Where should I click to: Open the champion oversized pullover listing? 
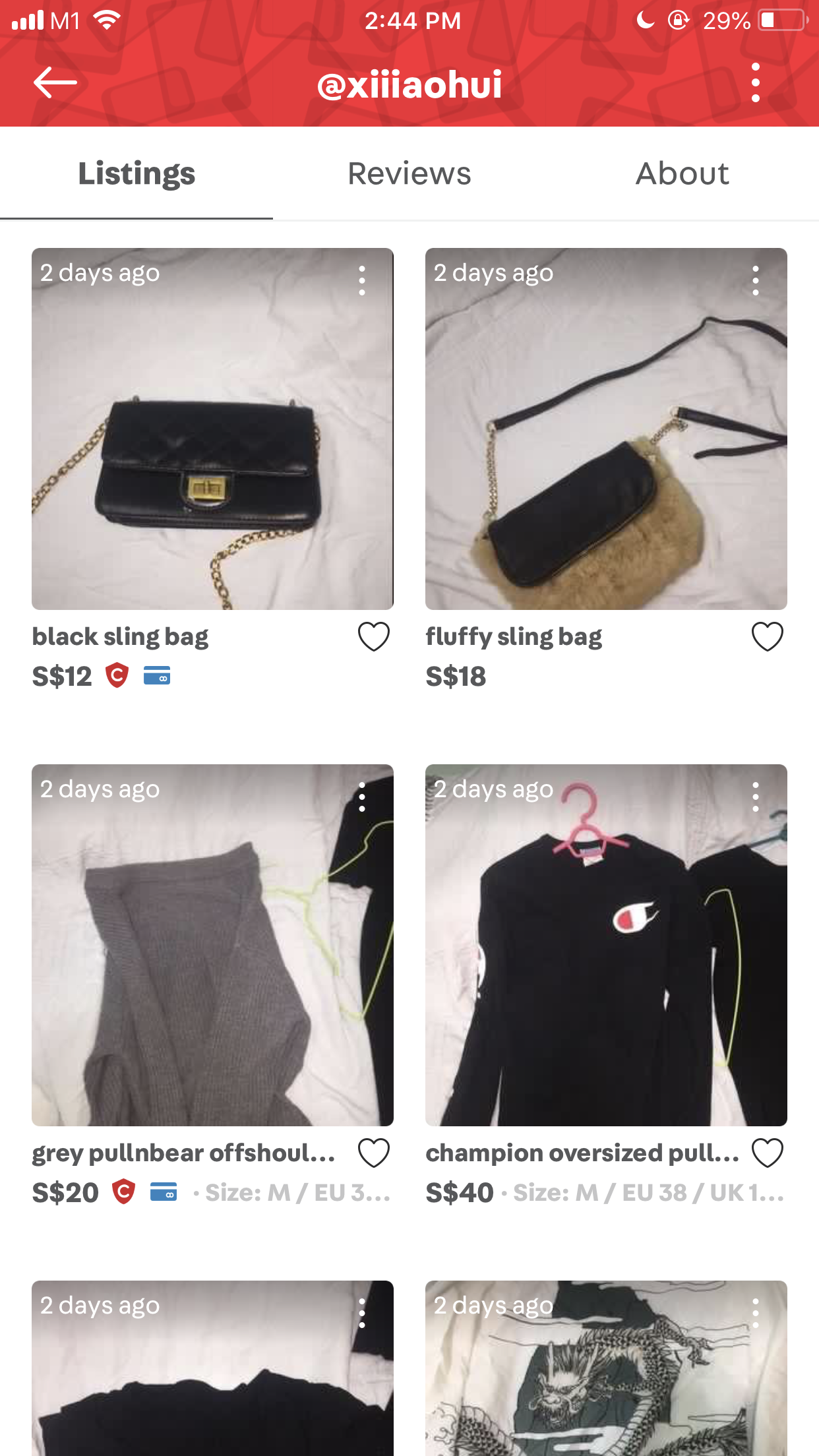pos(606,945)
